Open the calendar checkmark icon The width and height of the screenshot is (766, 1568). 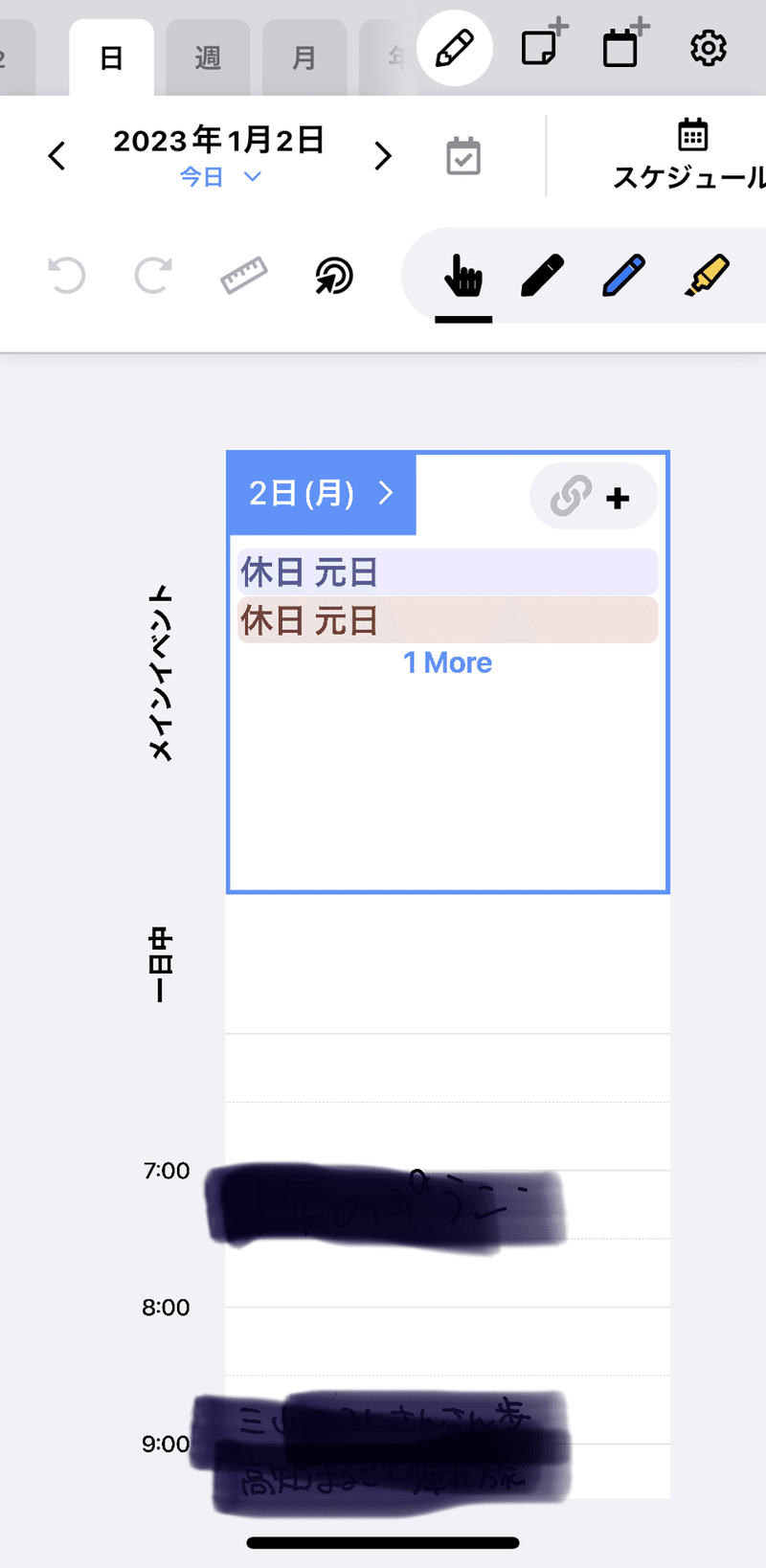[x=463, y=156]
